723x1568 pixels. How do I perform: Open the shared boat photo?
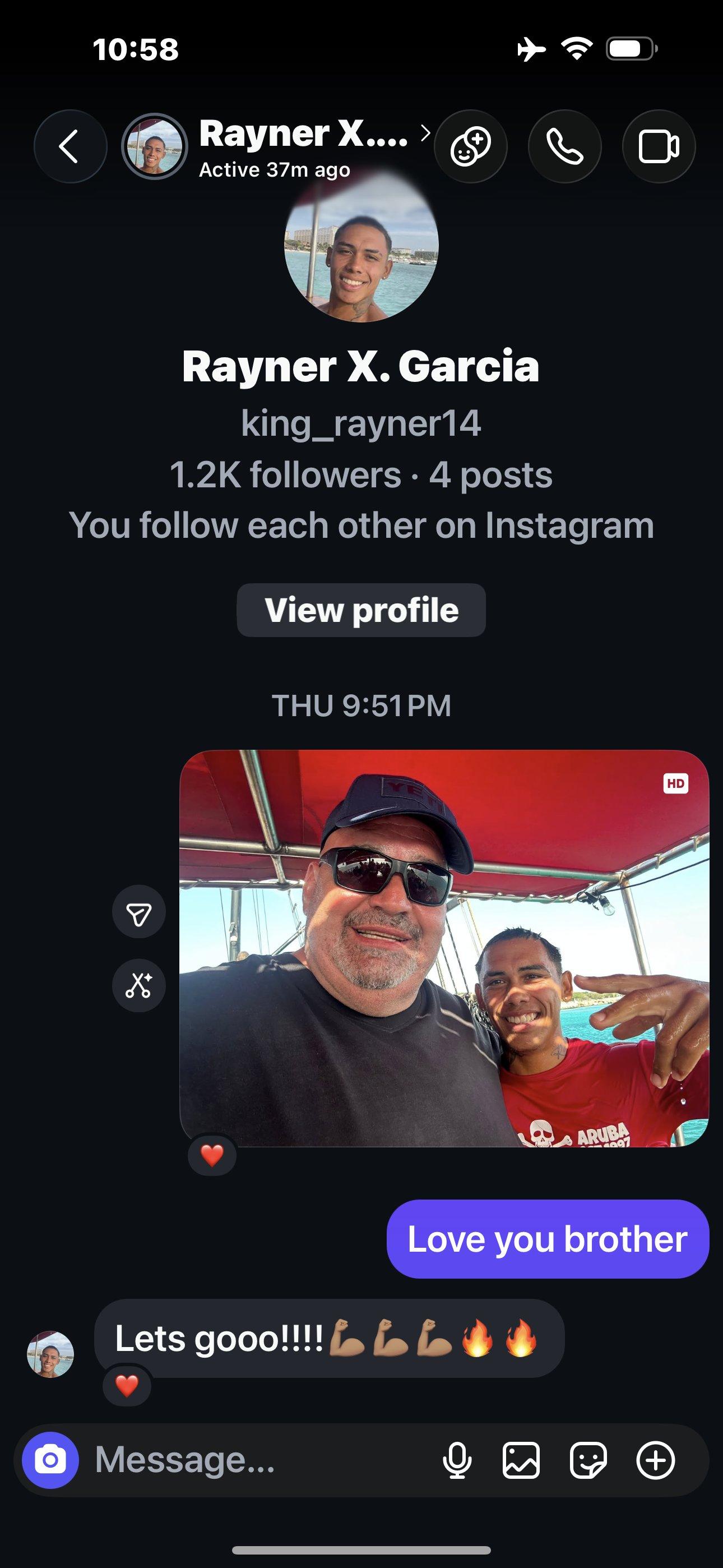coord(444,948)
